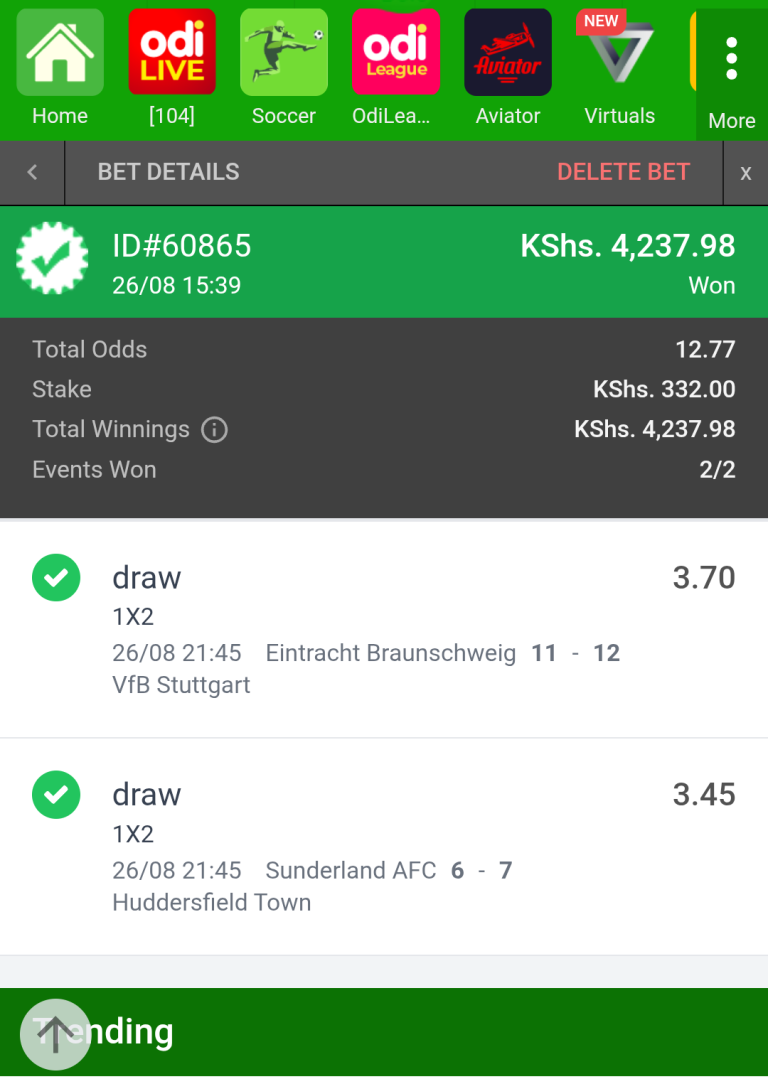
Task: Delete this bet
Action: pos(623,172)
